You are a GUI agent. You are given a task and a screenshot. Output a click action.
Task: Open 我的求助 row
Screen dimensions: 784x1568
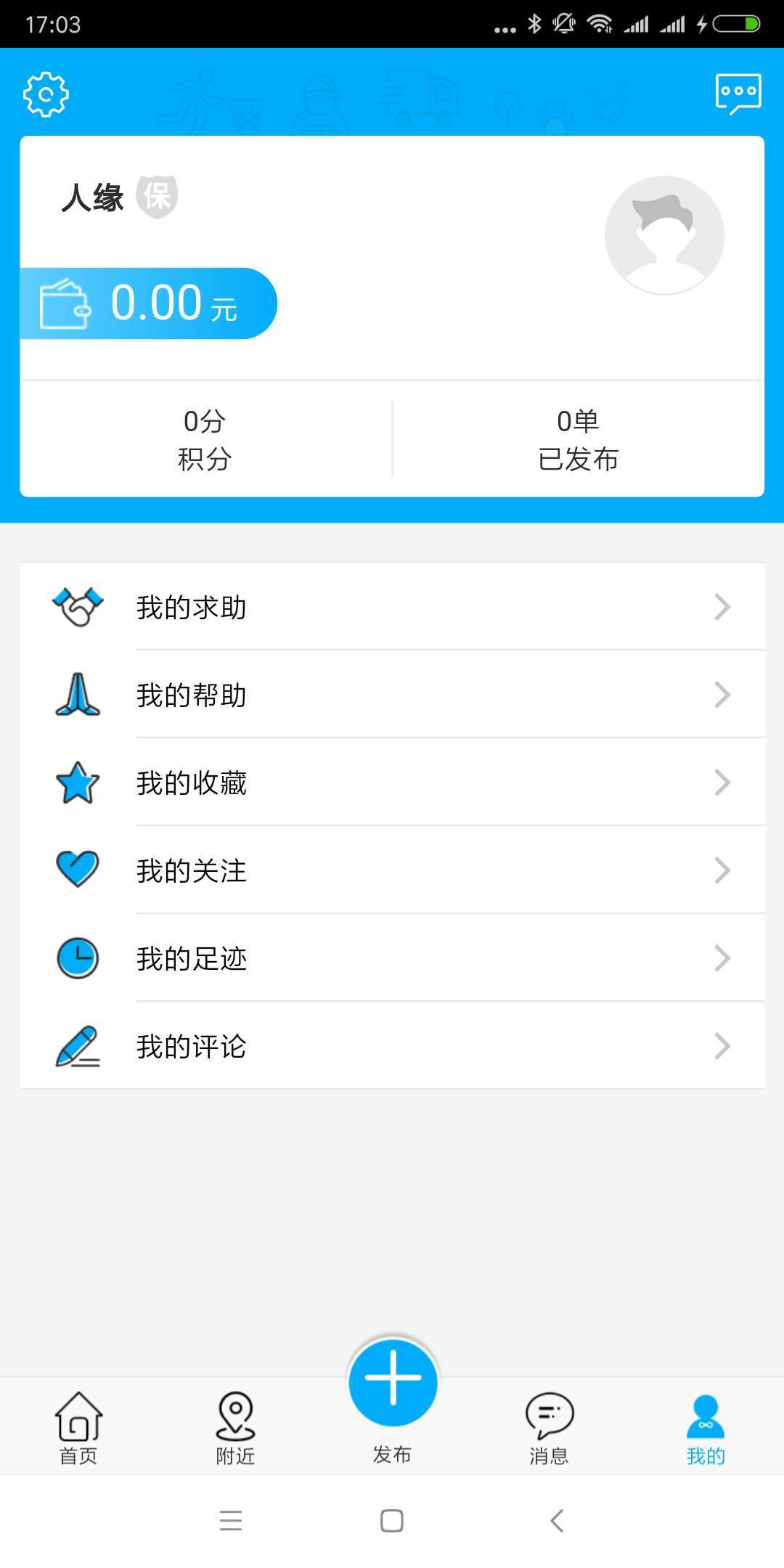pyautogui.click(x=392, y=607)
